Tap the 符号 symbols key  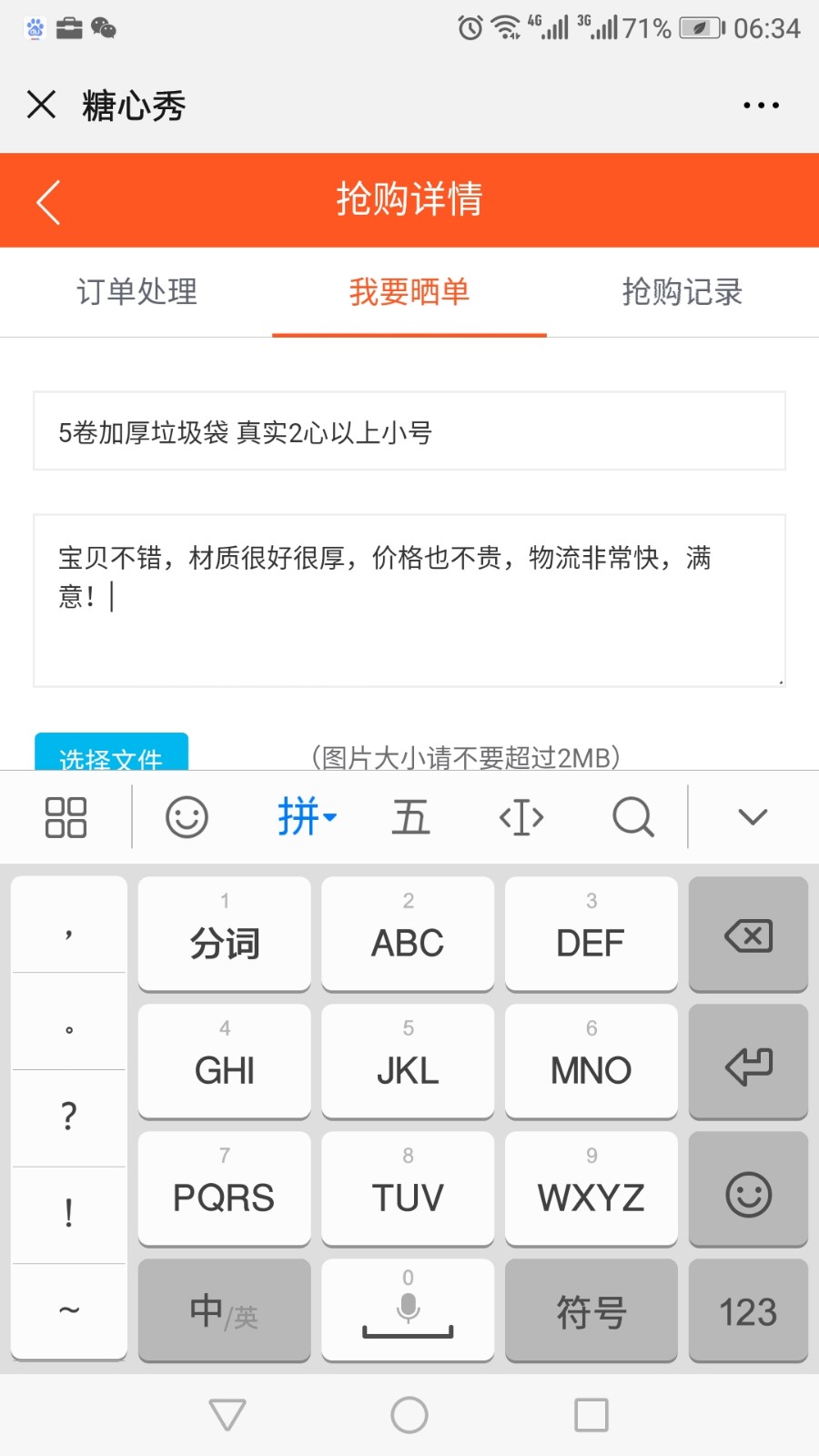tap(591, 1311)
